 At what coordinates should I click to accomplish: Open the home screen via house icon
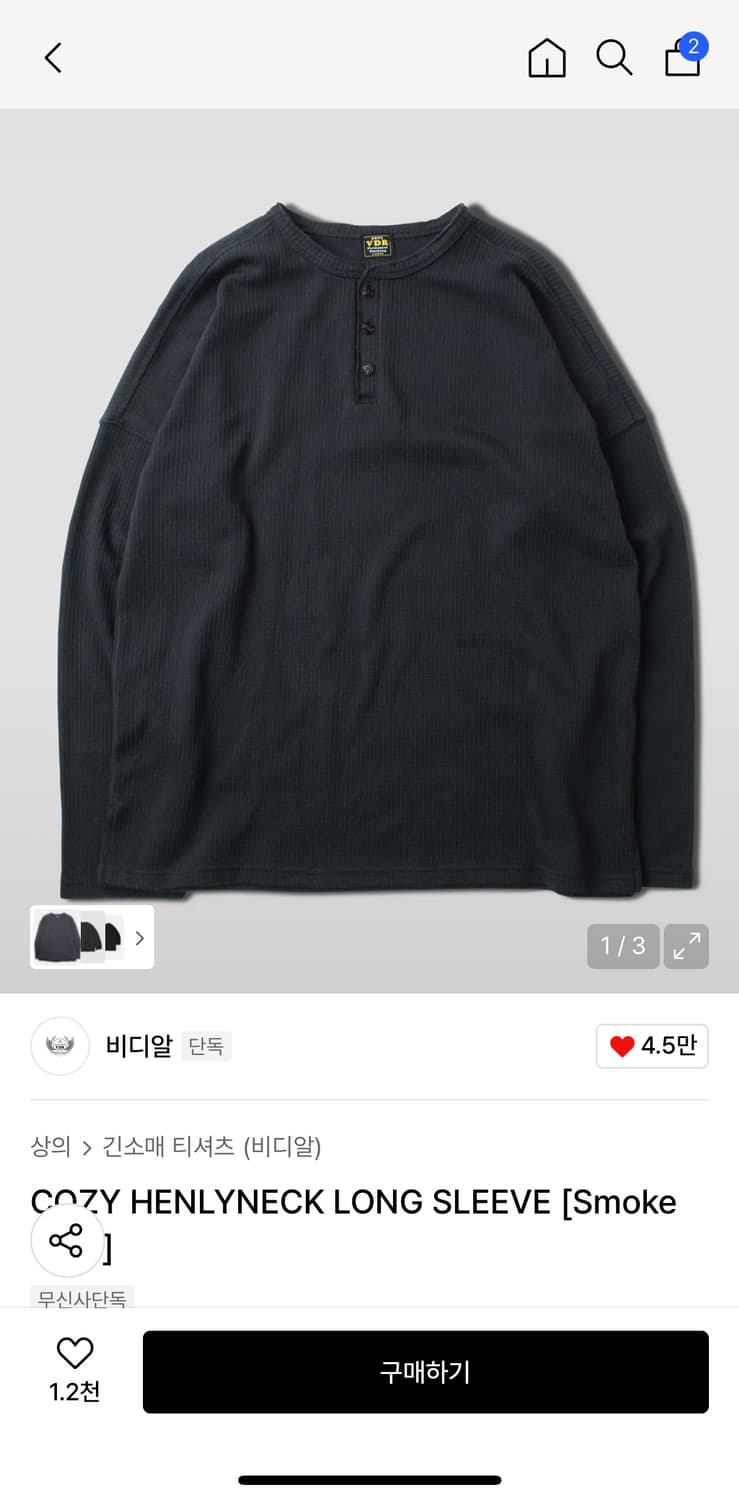tap(546, 57)
